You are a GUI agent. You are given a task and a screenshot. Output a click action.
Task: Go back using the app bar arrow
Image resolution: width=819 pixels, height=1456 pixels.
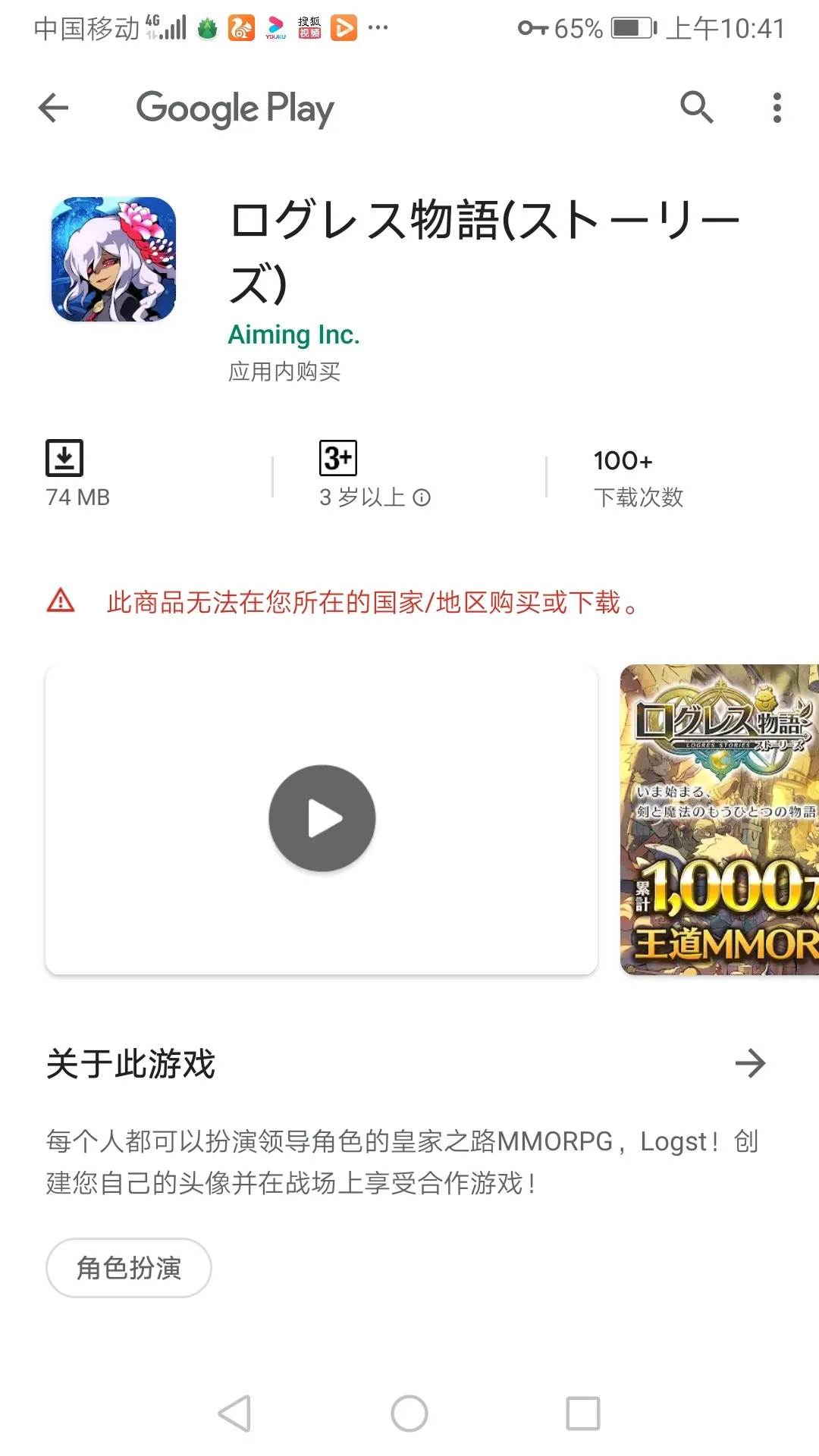53,108
